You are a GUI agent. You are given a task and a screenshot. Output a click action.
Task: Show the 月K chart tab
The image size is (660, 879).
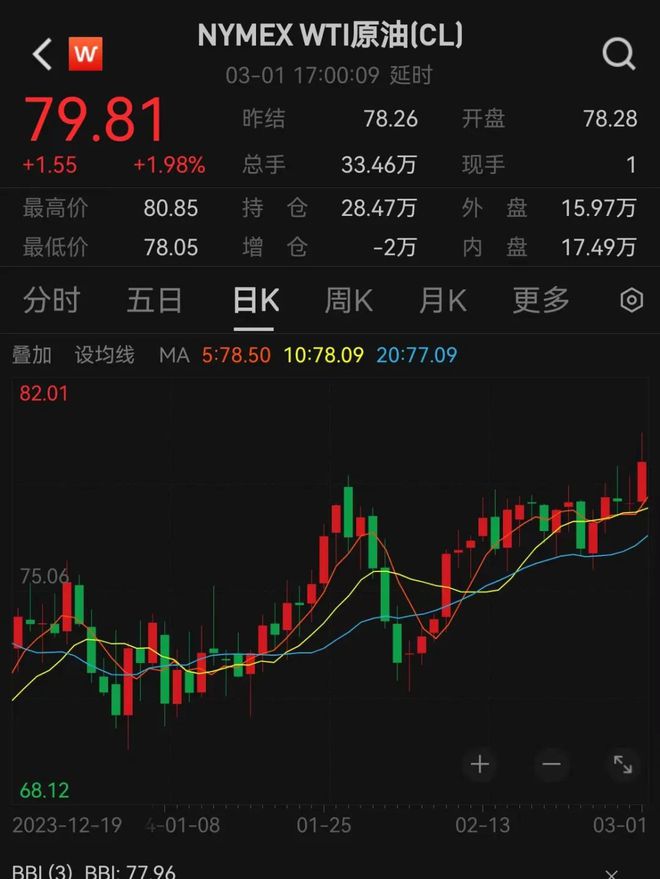click(x=443, y=300)
